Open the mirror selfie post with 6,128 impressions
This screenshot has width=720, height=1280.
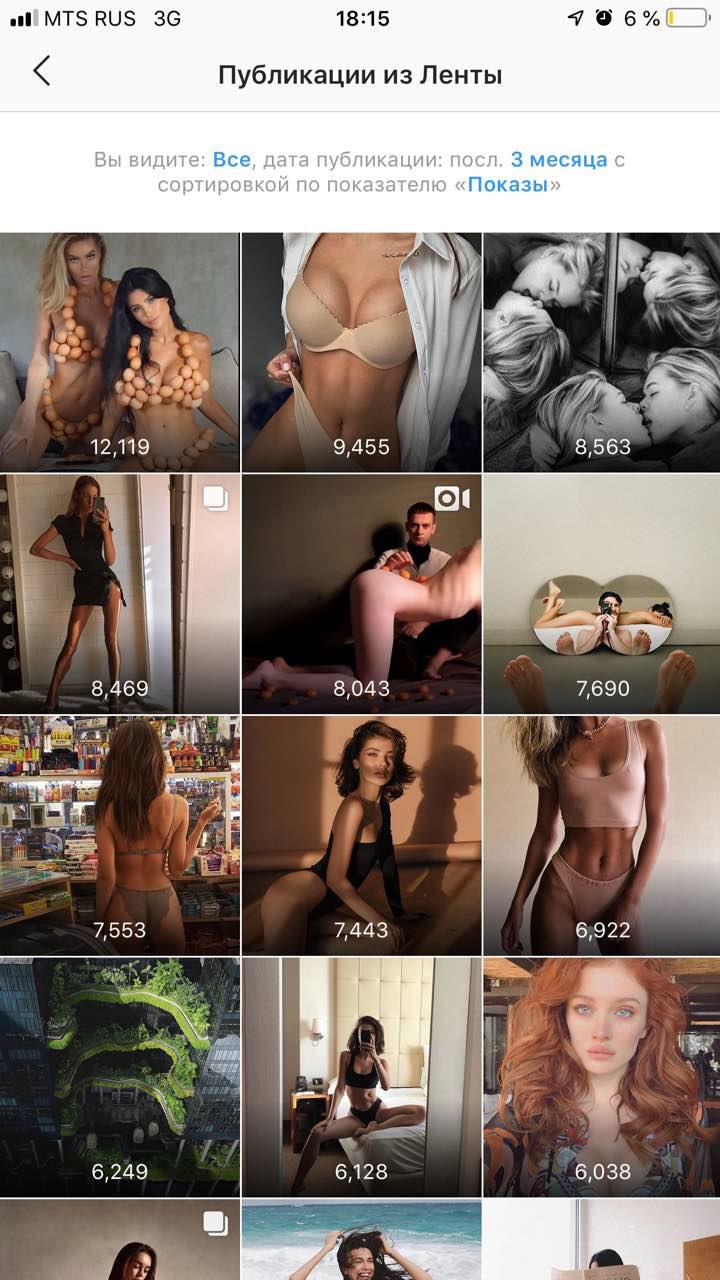point(361,1077)
